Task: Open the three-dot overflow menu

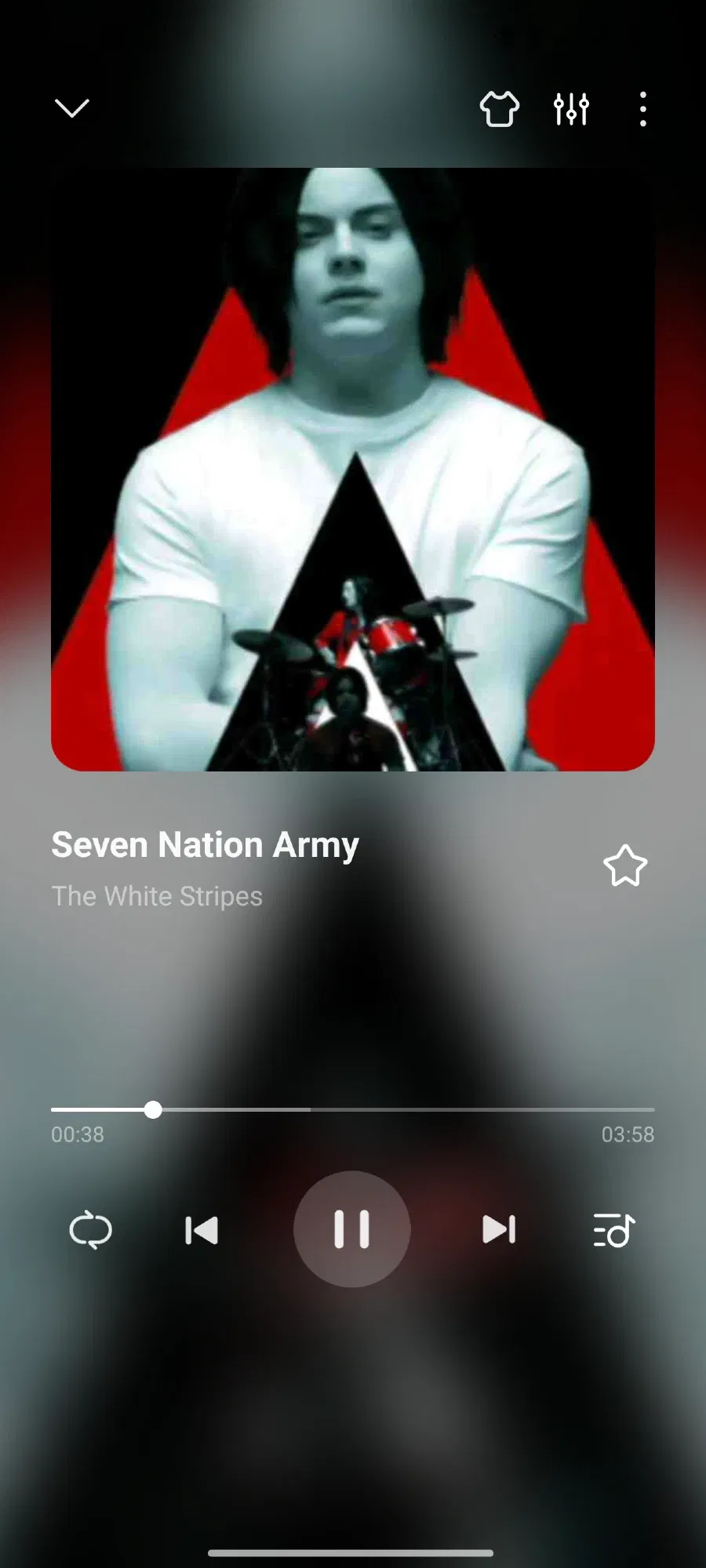Action: coord(643,109)
